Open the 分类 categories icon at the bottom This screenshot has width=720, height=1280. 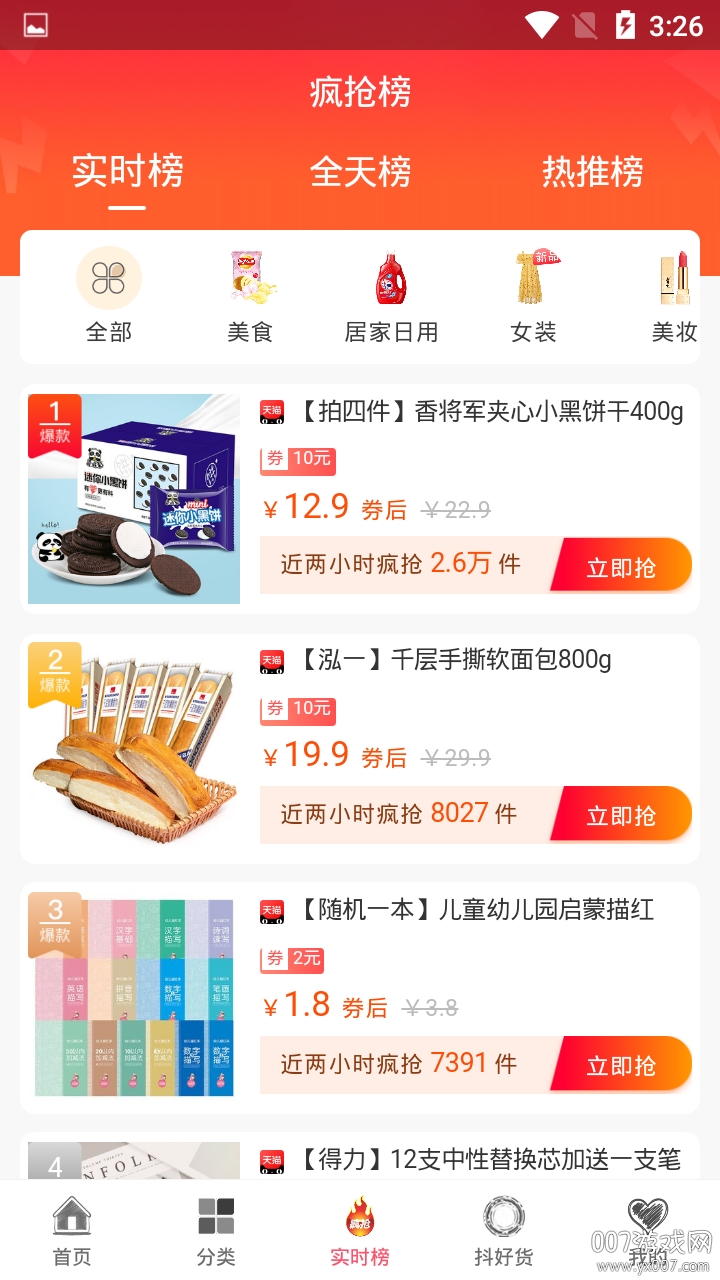click(x=215, y=1215)
